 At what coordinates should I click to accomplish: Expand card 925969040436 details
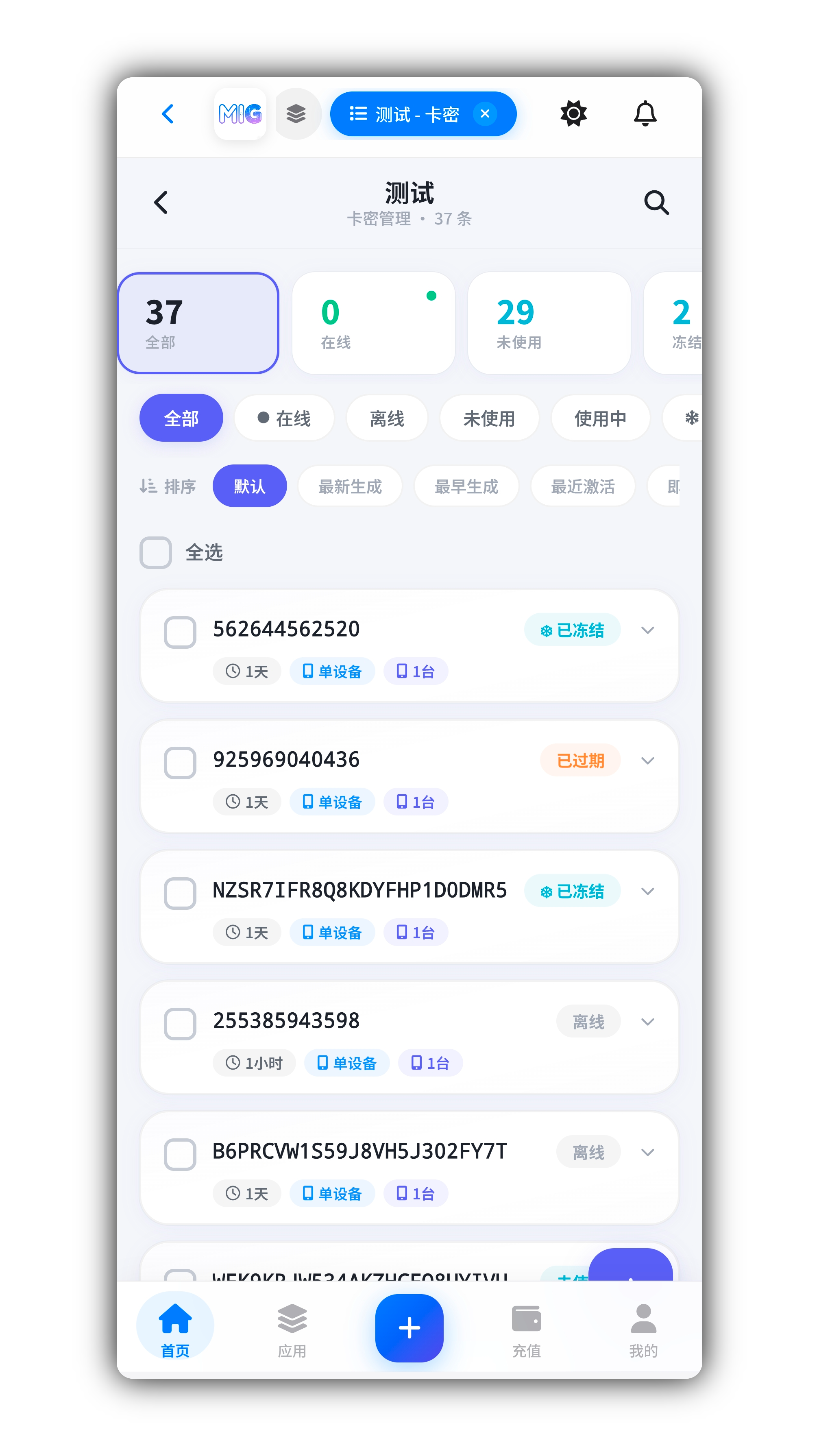[x=647, y=761]
